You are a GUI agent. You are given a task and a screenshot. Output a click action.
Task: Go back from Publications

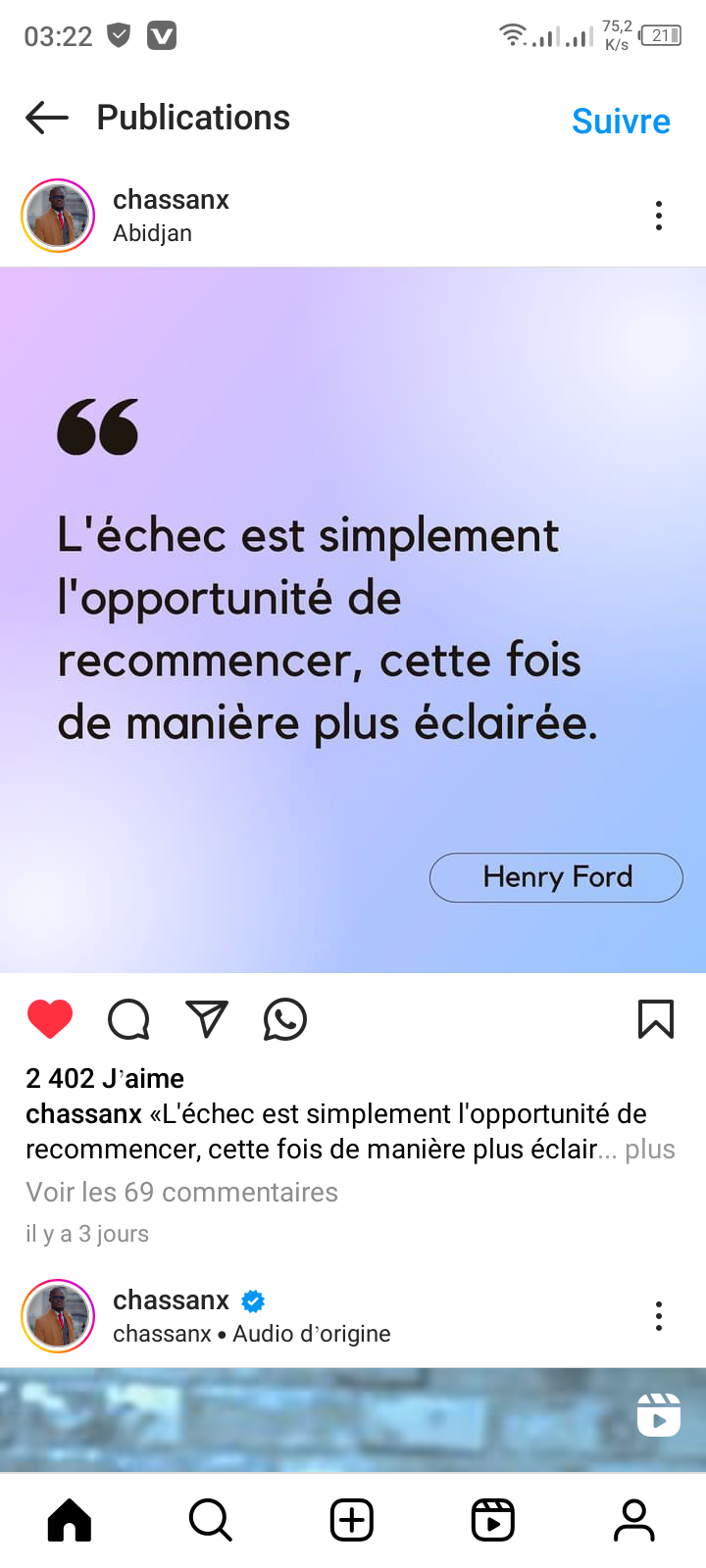click(47, 118)
